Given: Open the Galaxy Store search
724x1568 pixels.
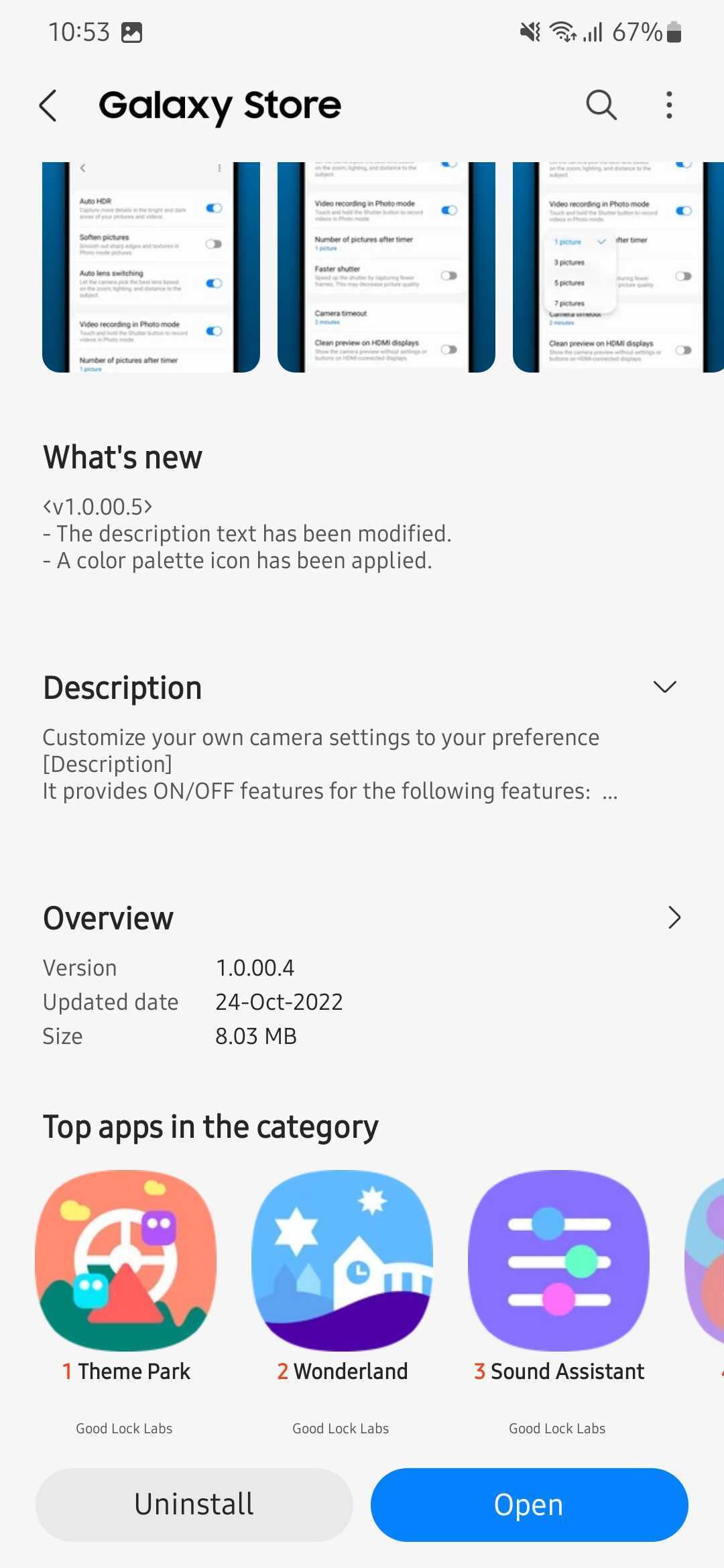Looking at the screenshot, I should click(x=601, y=105).
